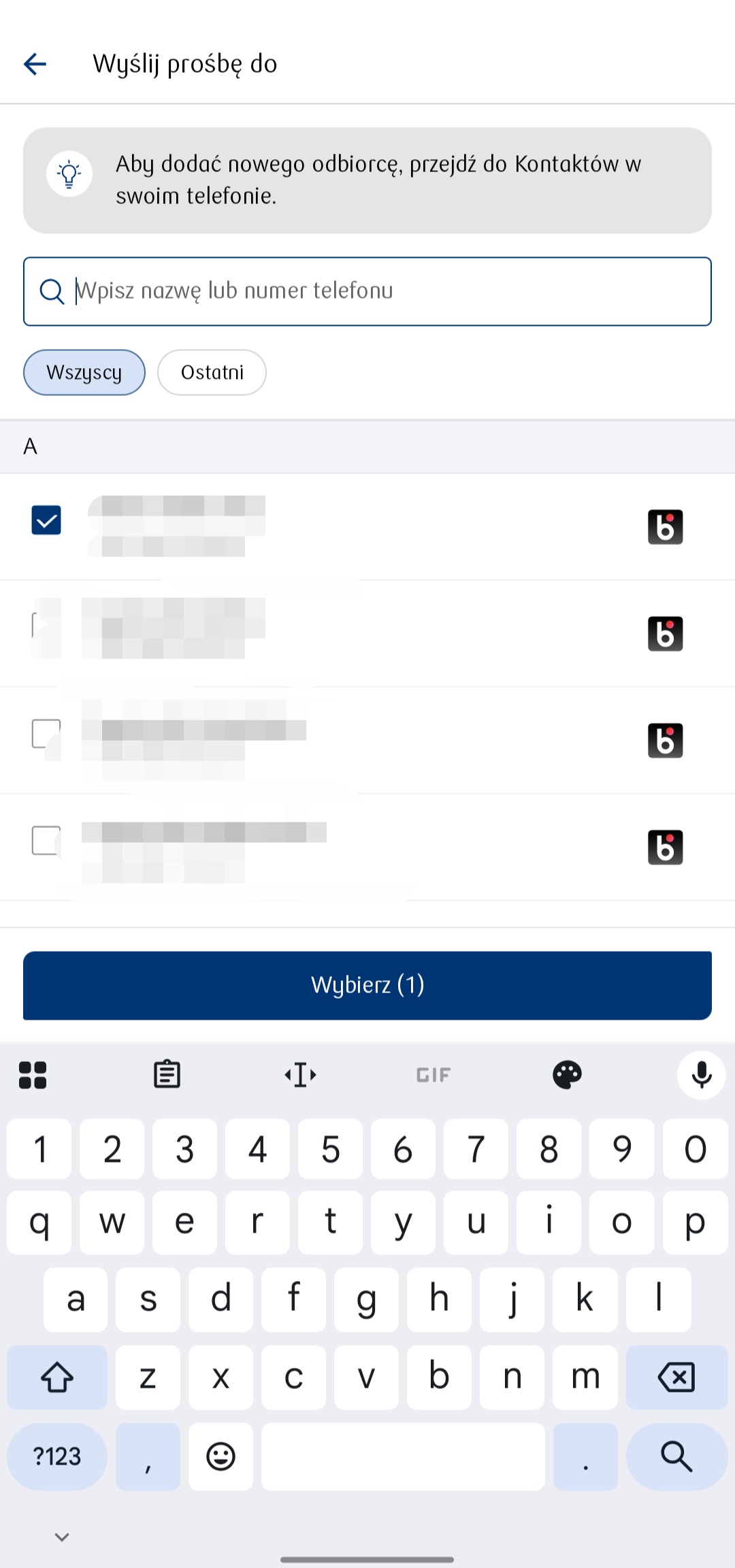Open keyboard theme palette
The image size is (735, 1568).
(567, 1075)
